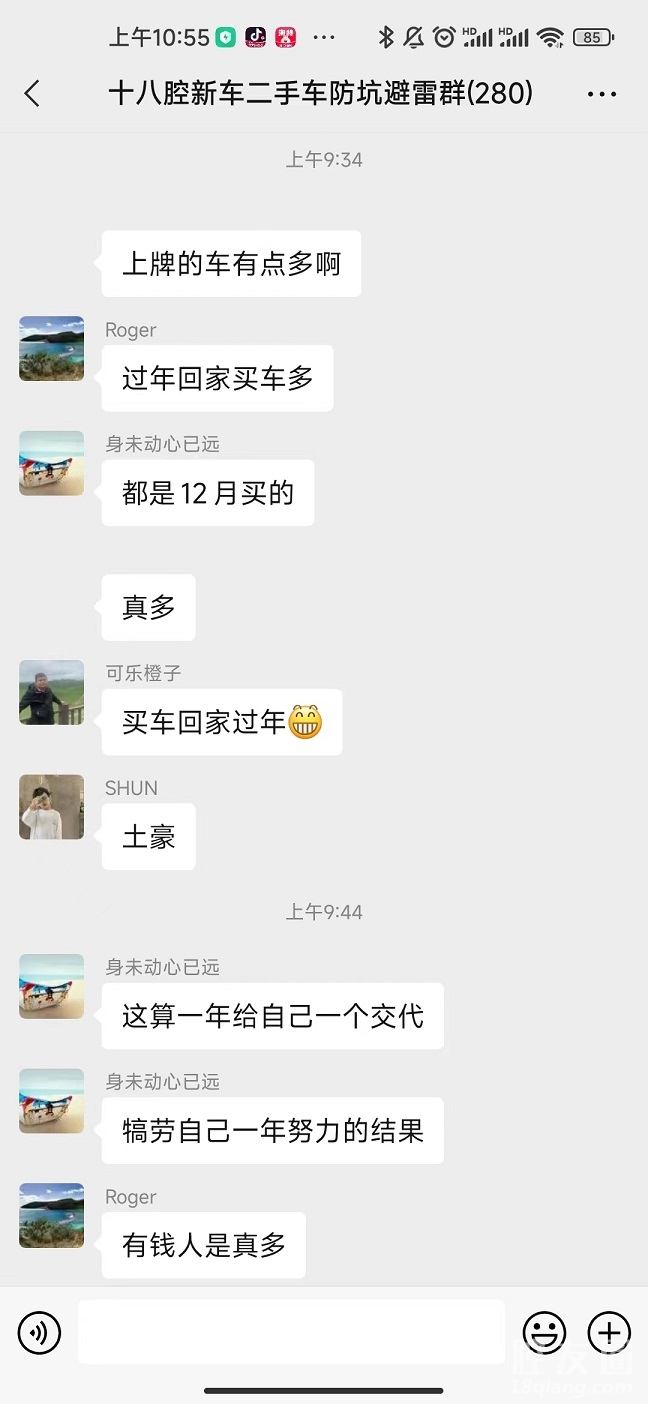Viewport: 648px width, 1404px height.
Task: Open the emoji picker
Action: pos(544,1332)
